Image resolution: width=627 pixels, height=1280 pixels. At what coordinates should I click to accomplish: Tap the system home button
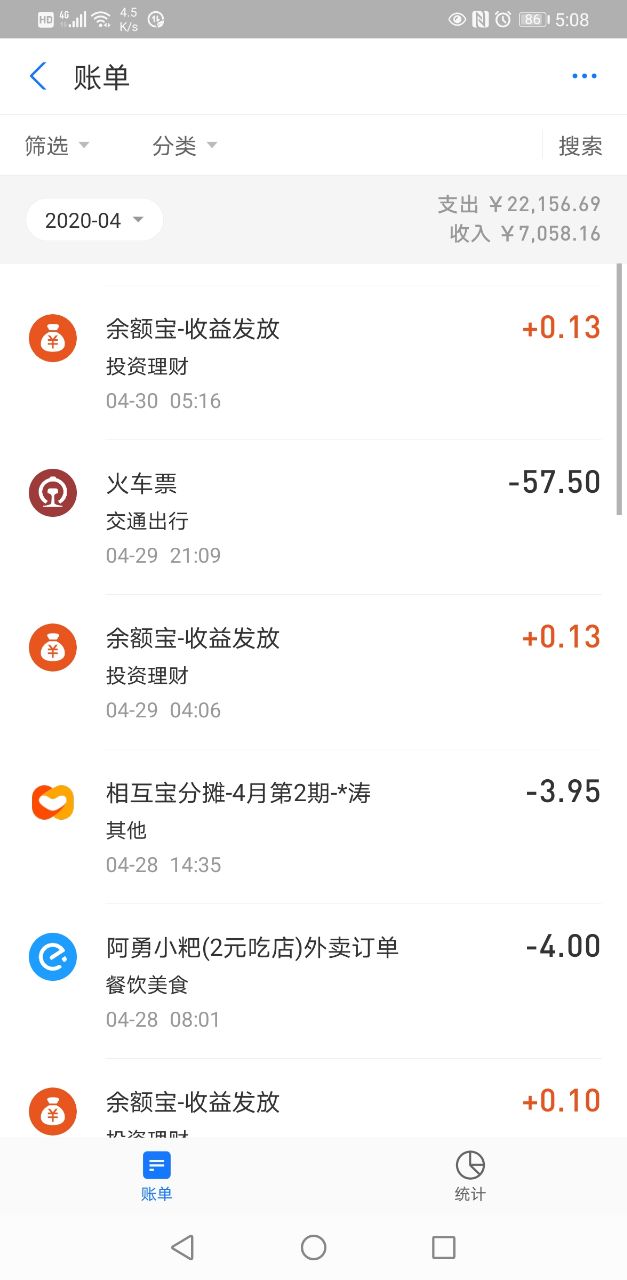314,1247
